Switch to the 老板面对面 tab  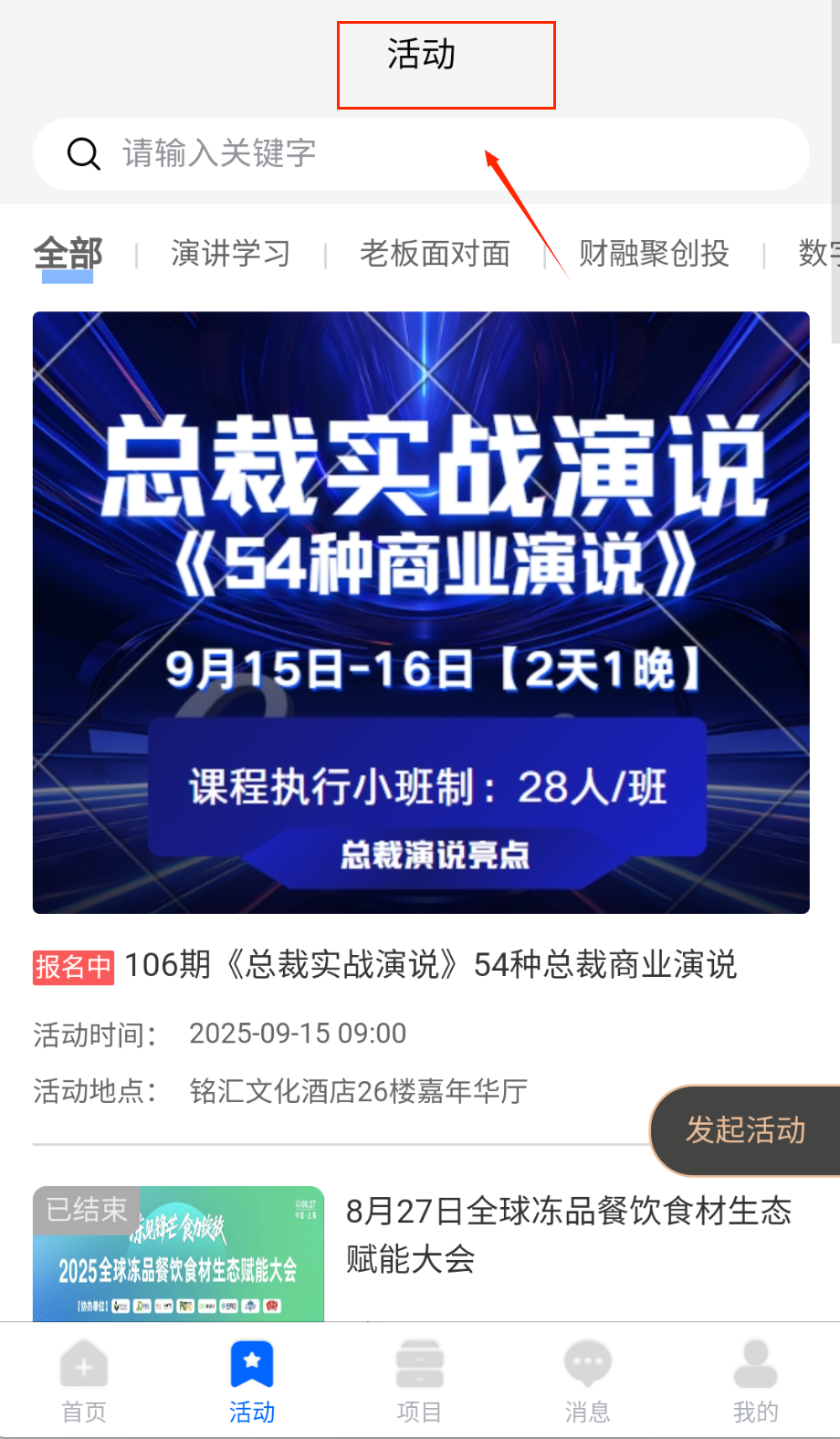[x=435, y=254]
